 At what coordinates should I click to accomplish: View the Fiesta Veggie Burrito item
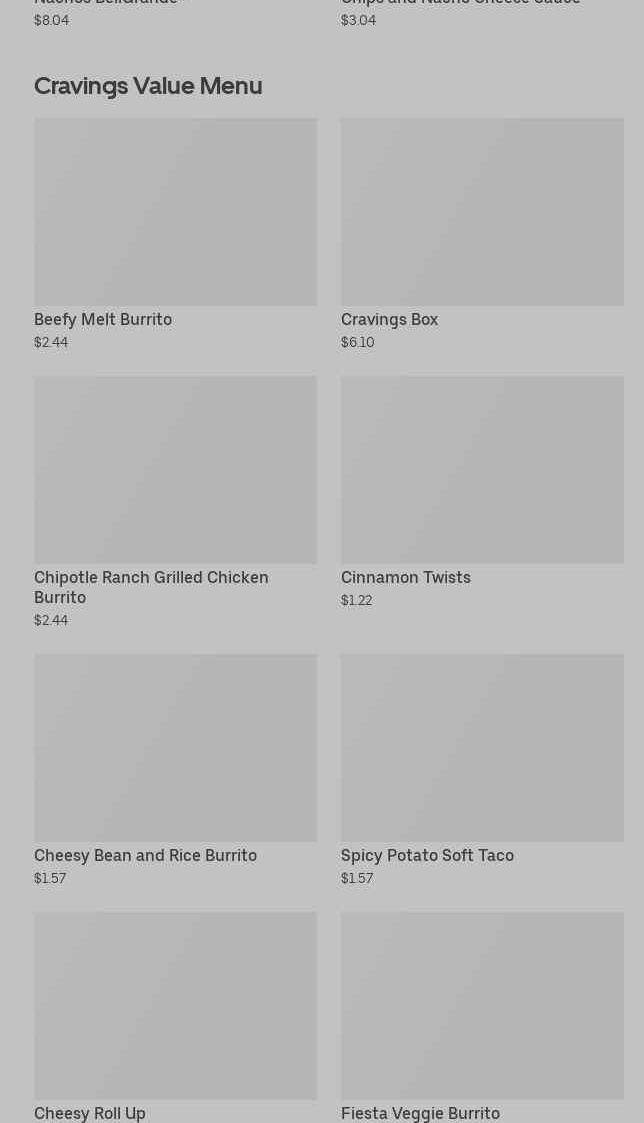tap(482, 1017)
